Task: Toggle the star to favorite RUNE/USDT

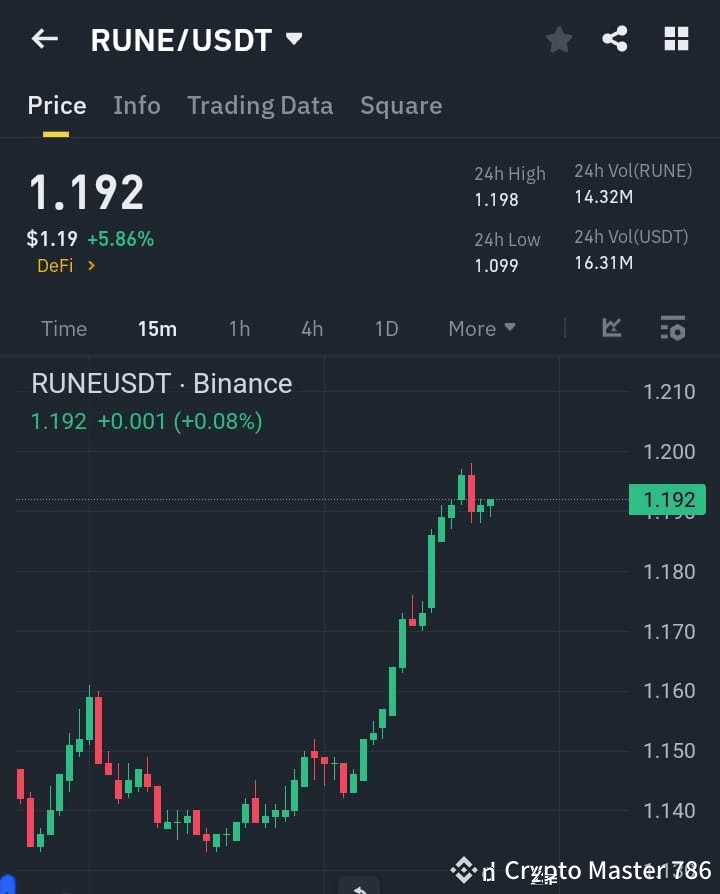Action: 558,38
